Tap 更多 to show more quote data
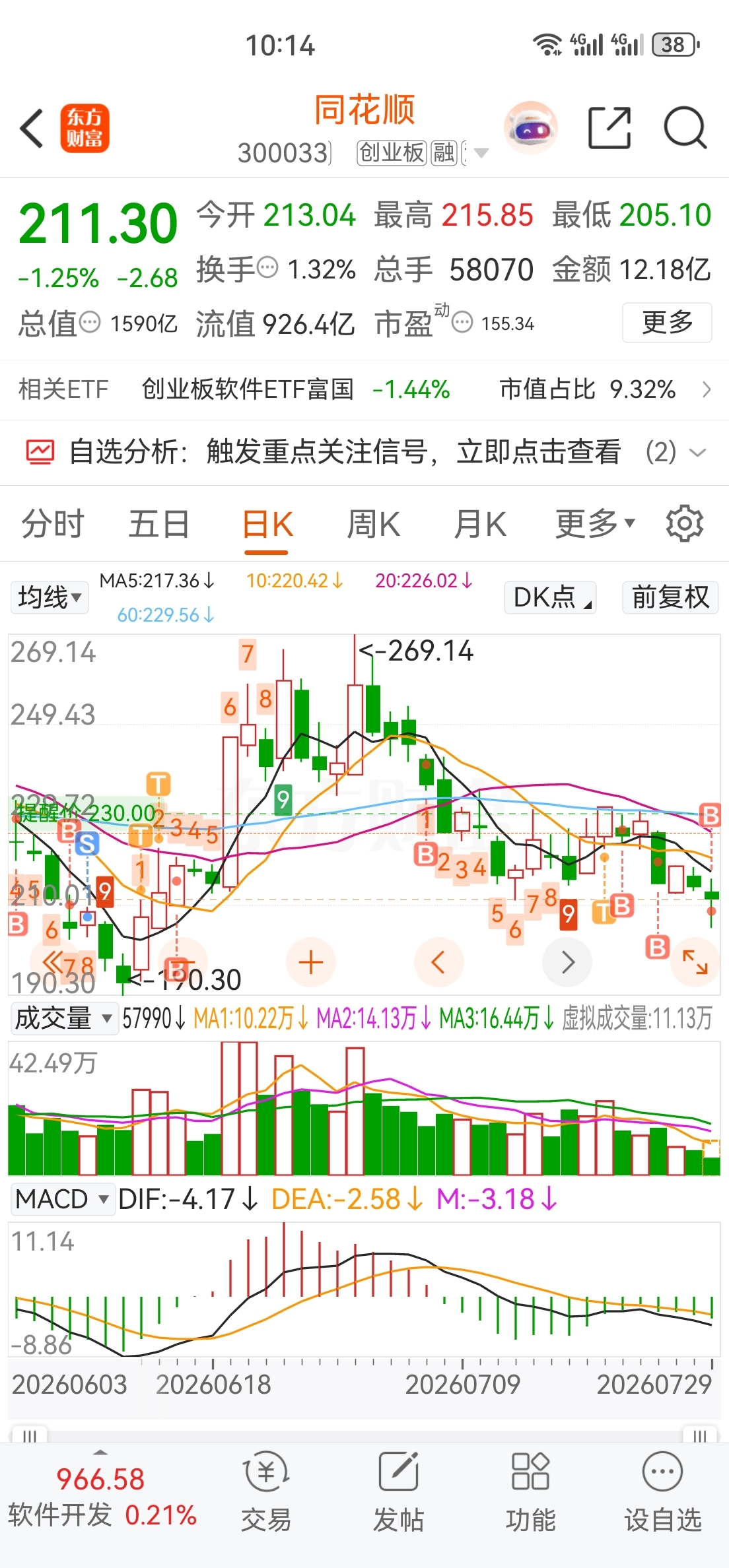 (667, 322)
